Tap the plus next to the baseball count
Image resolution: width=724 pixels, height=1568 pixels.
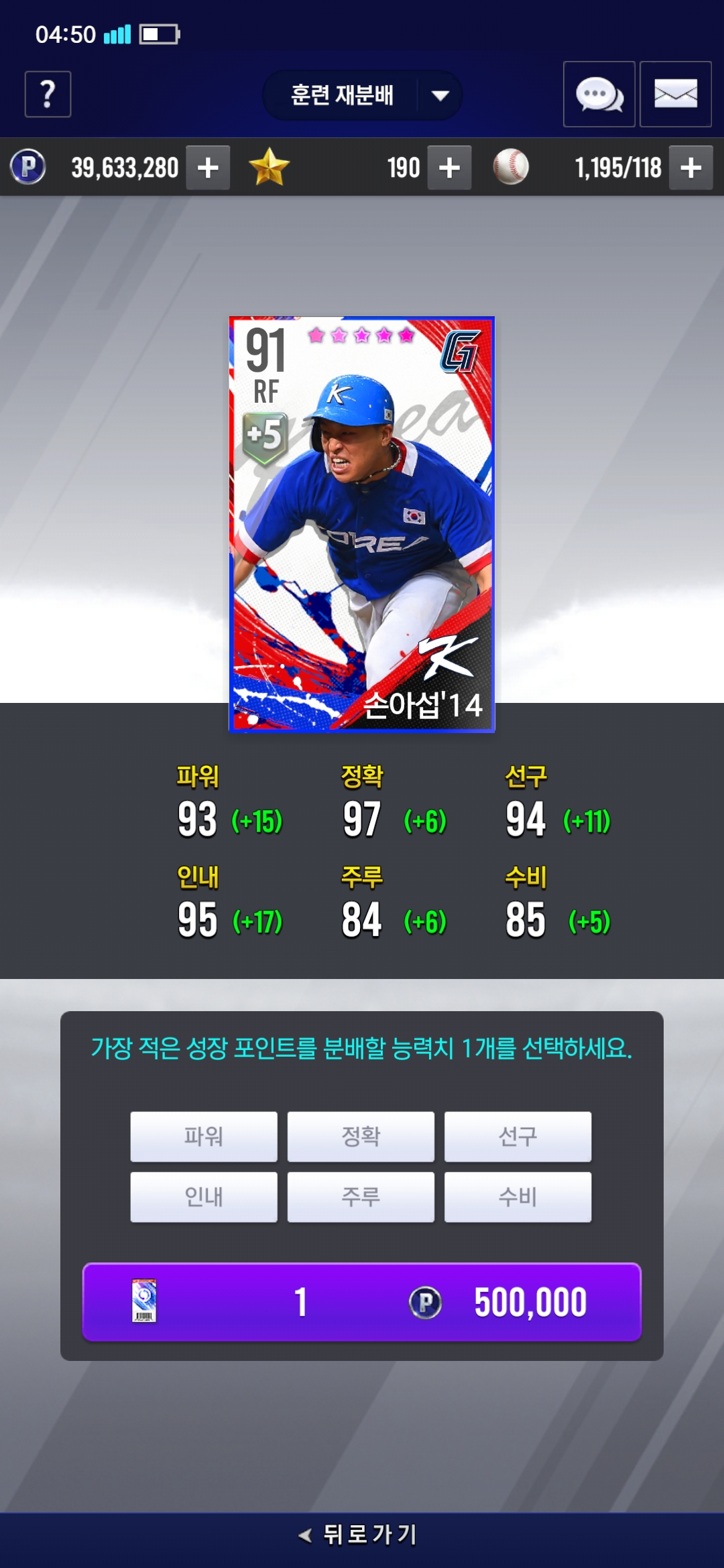[690, 168]
